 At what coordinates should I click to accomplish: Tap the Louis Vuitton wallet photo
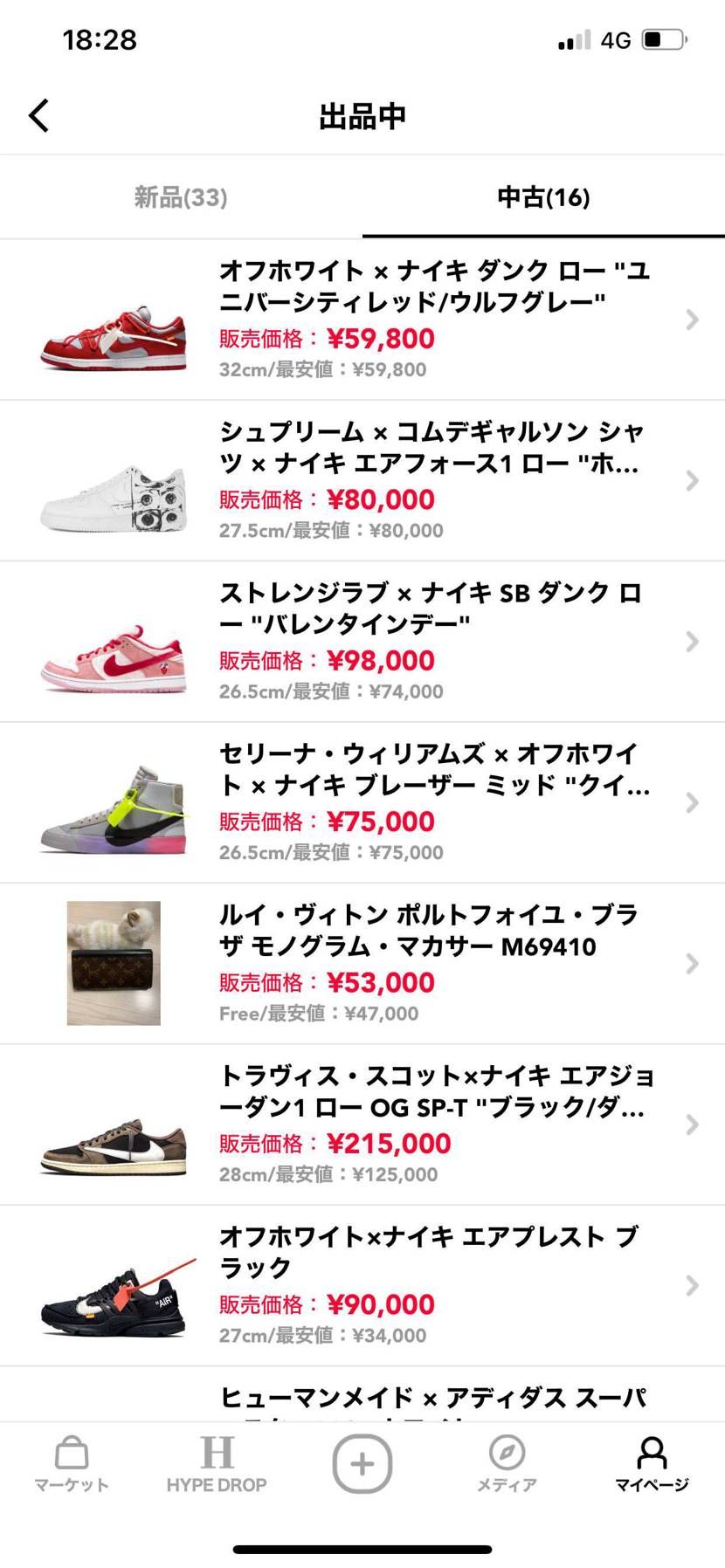(114, 964)
